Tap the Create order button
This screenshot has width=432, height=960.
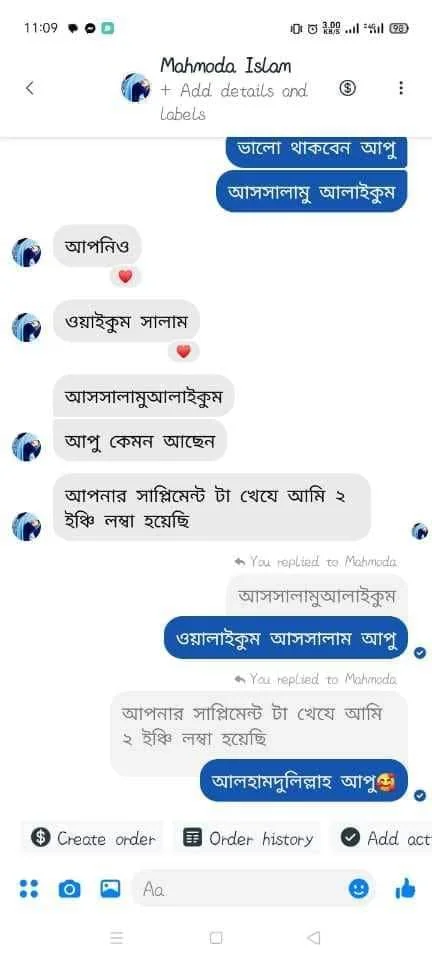(92, 838)
